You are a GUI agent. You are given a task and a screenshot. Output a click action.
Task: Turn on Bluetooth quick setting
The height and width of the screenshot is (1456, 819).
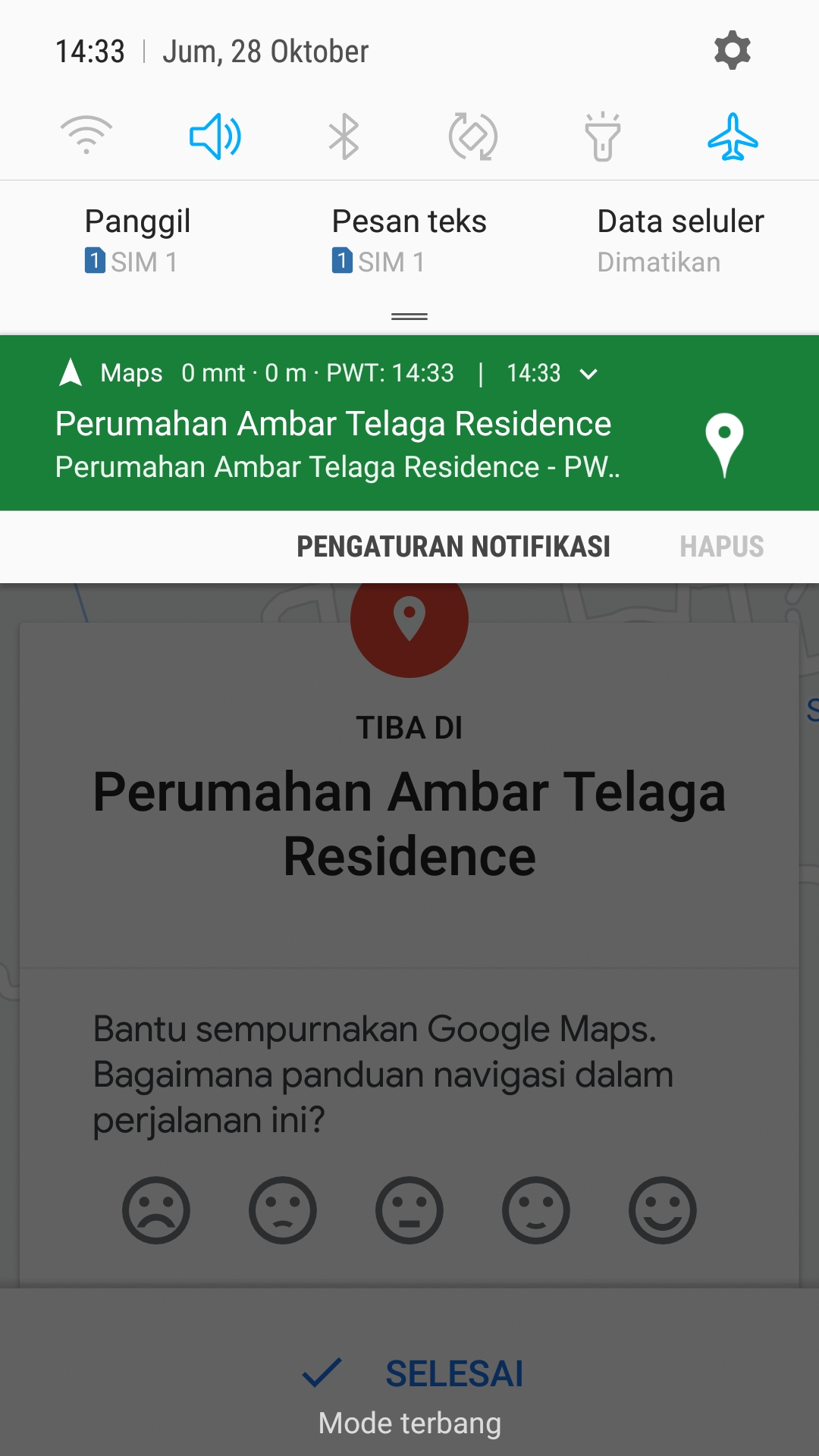pos(344,136)
